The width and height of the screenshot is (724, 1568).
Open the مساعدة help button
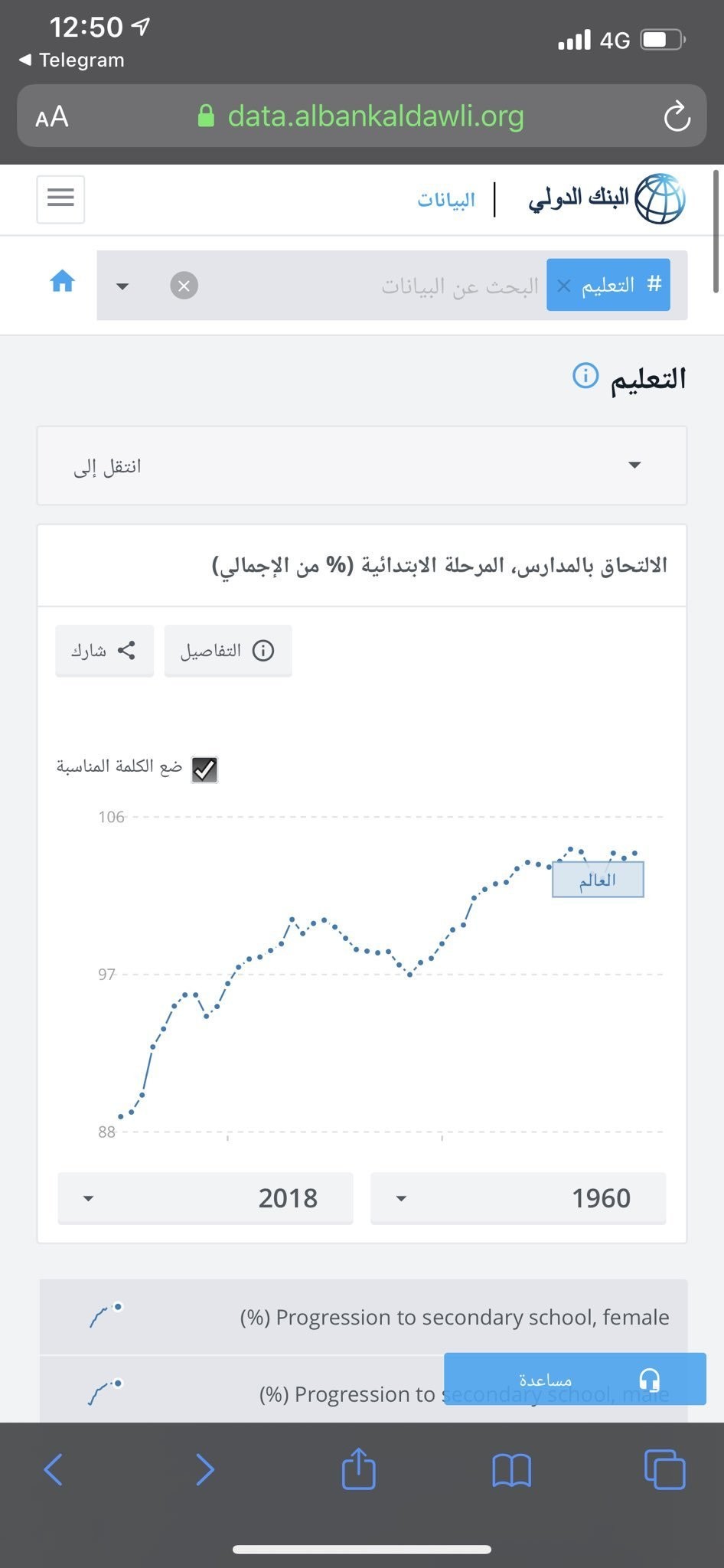[x=574, y=1379]
